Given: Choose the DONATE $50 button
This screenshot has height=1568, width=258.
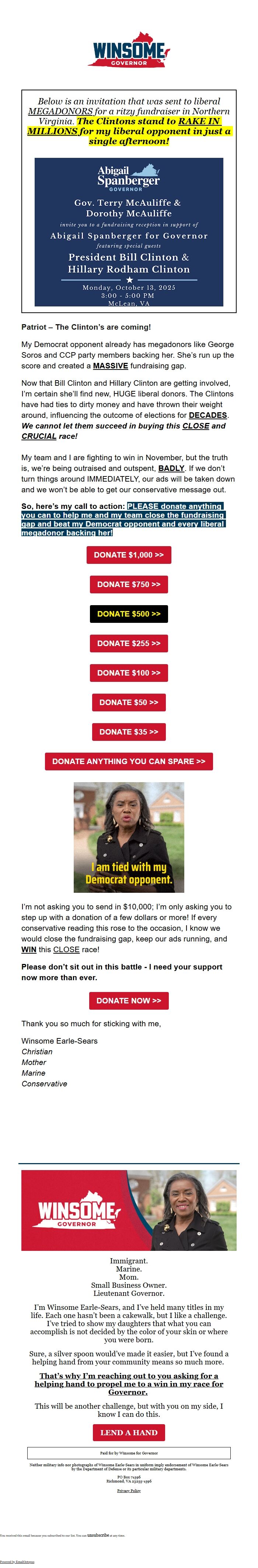Looking at the screenshot, I should [x=128, y=703].
